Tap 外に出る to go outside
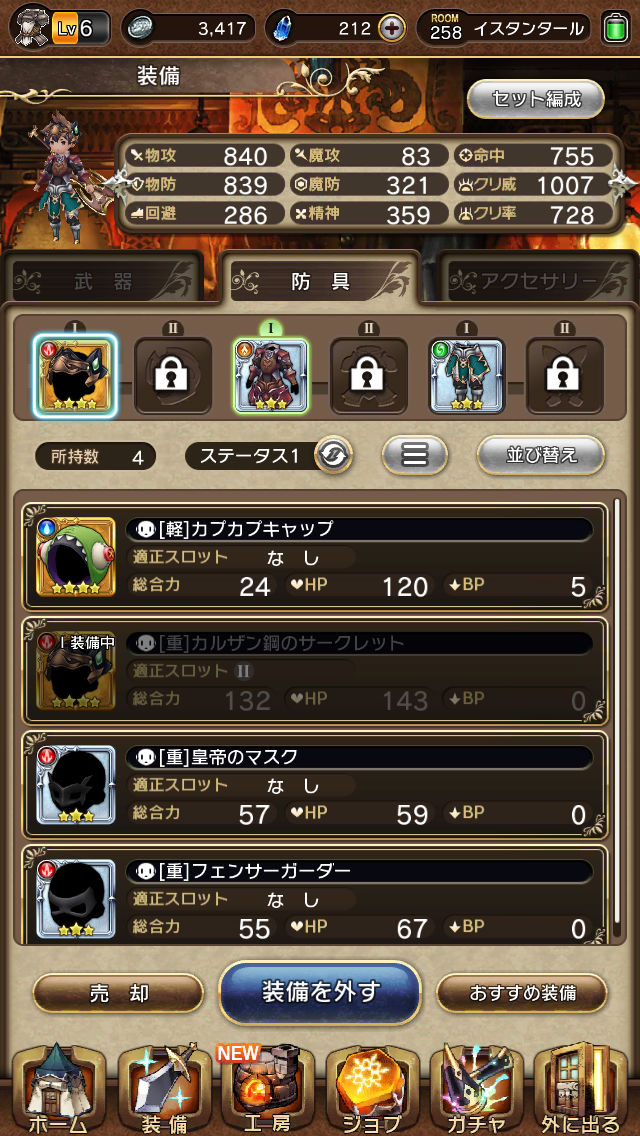Viewport: 640px width, 1136px height. point(582,1088)
